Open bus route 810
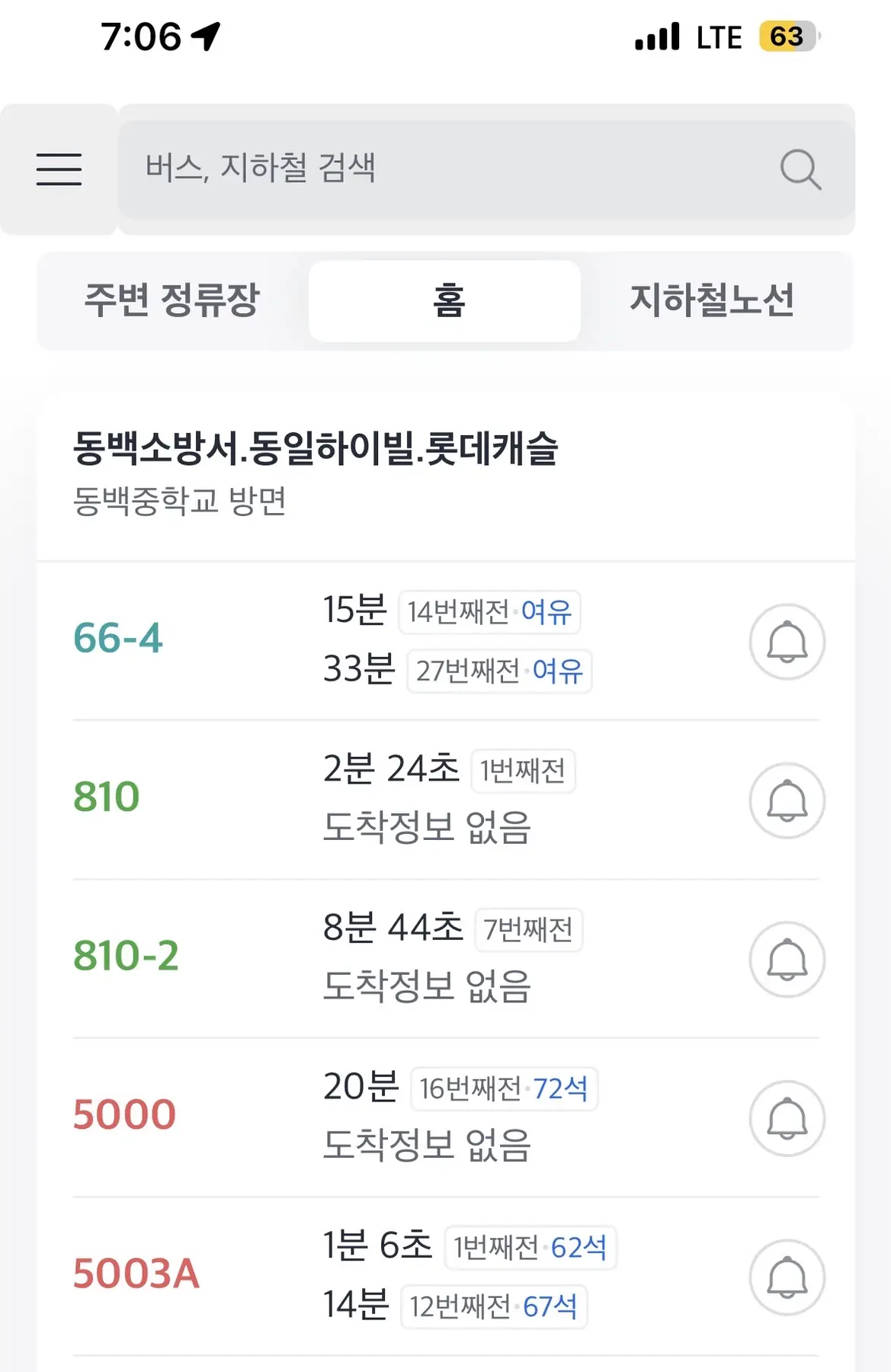891x1372 pixels. coord(107,797)
